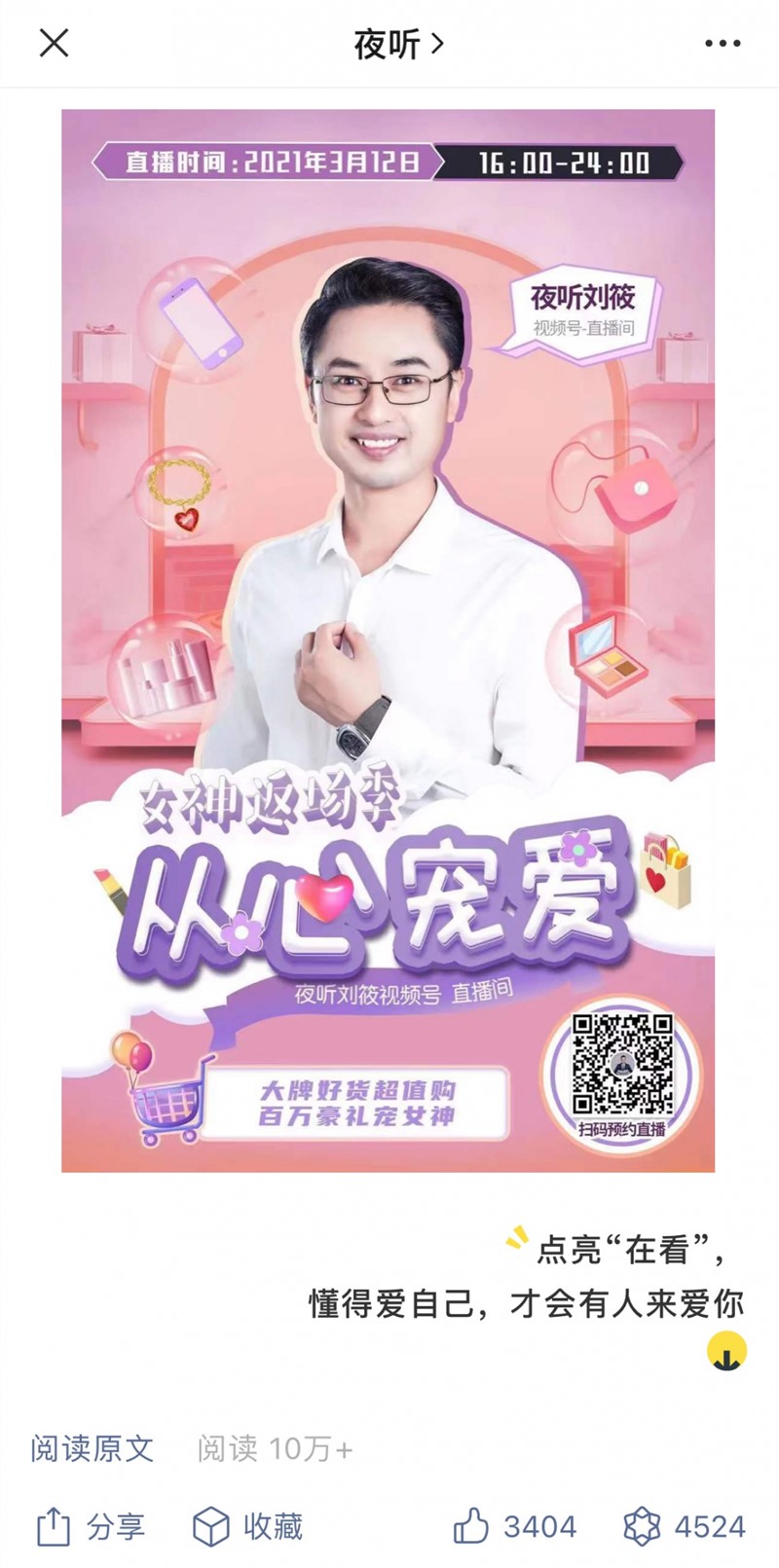Open 阅读原文 link
This screenshot has height=1568, width=779.
93,1448
